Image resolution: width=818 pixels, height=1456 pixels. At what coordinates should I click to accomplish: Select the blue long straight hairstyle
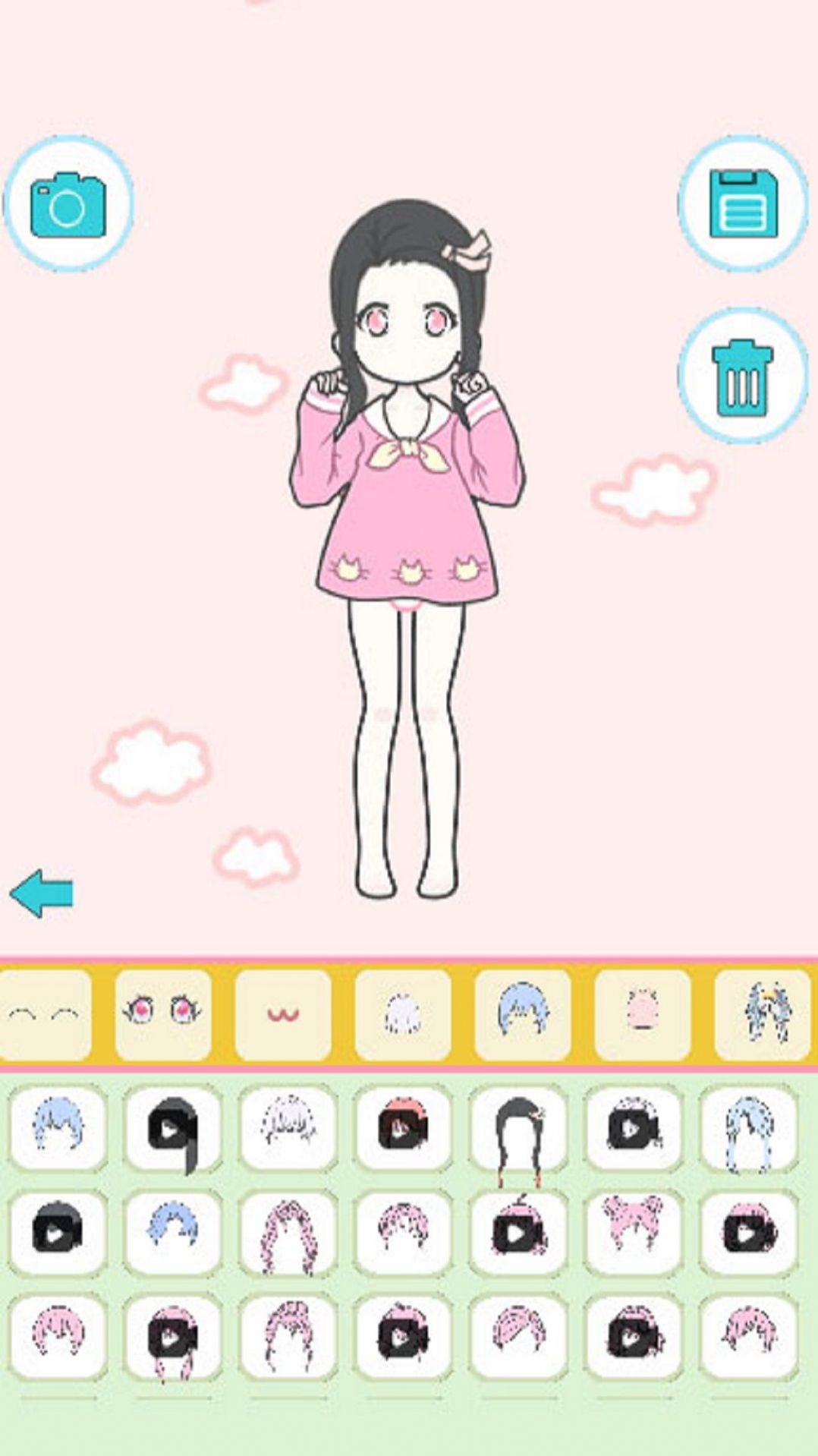(x=747, y=1139)
